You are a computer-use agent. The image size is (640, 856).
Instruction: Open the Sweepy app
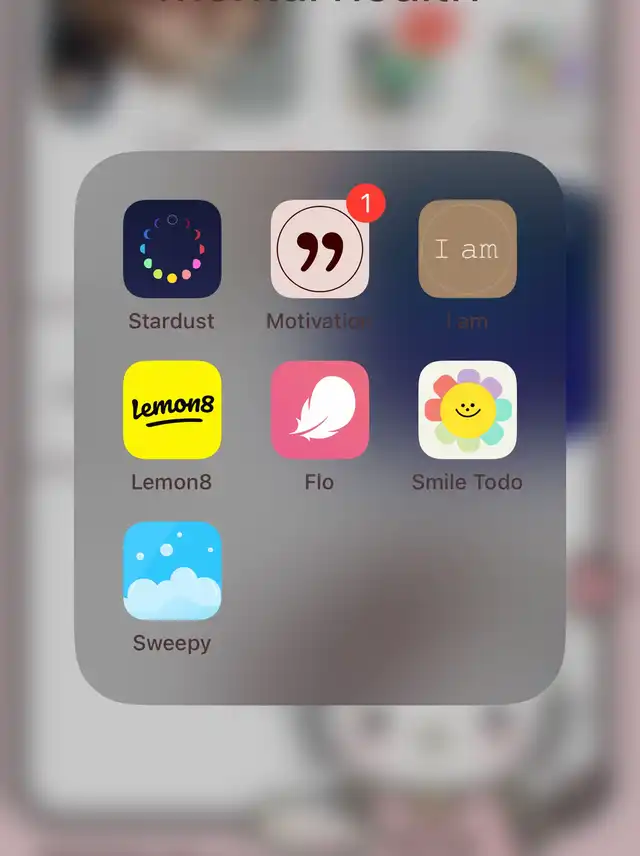click(172, 570)
